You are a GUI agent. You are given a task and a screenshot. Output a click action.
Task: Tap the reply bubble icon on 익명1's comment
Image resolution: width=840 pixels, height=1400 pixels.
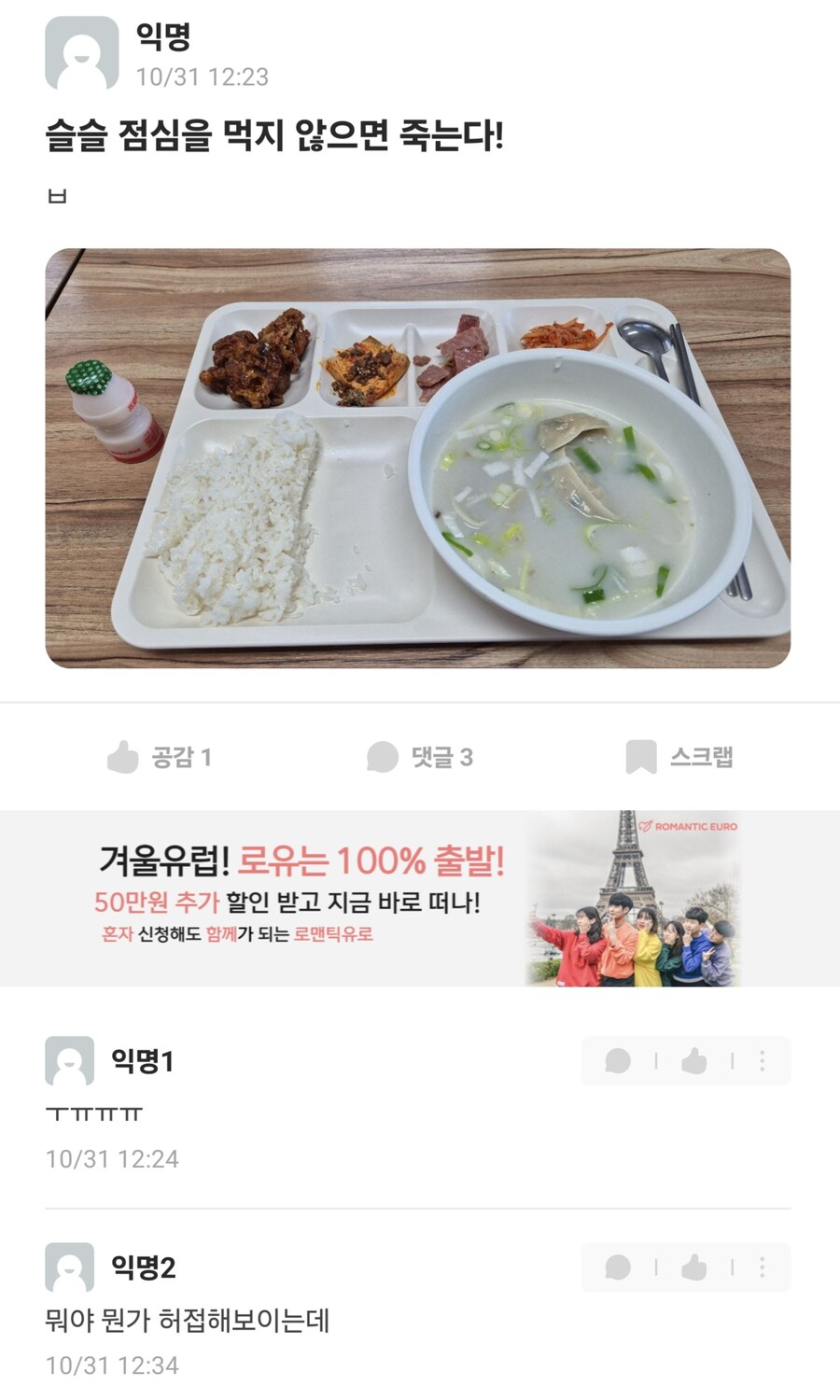point(618,1061)
